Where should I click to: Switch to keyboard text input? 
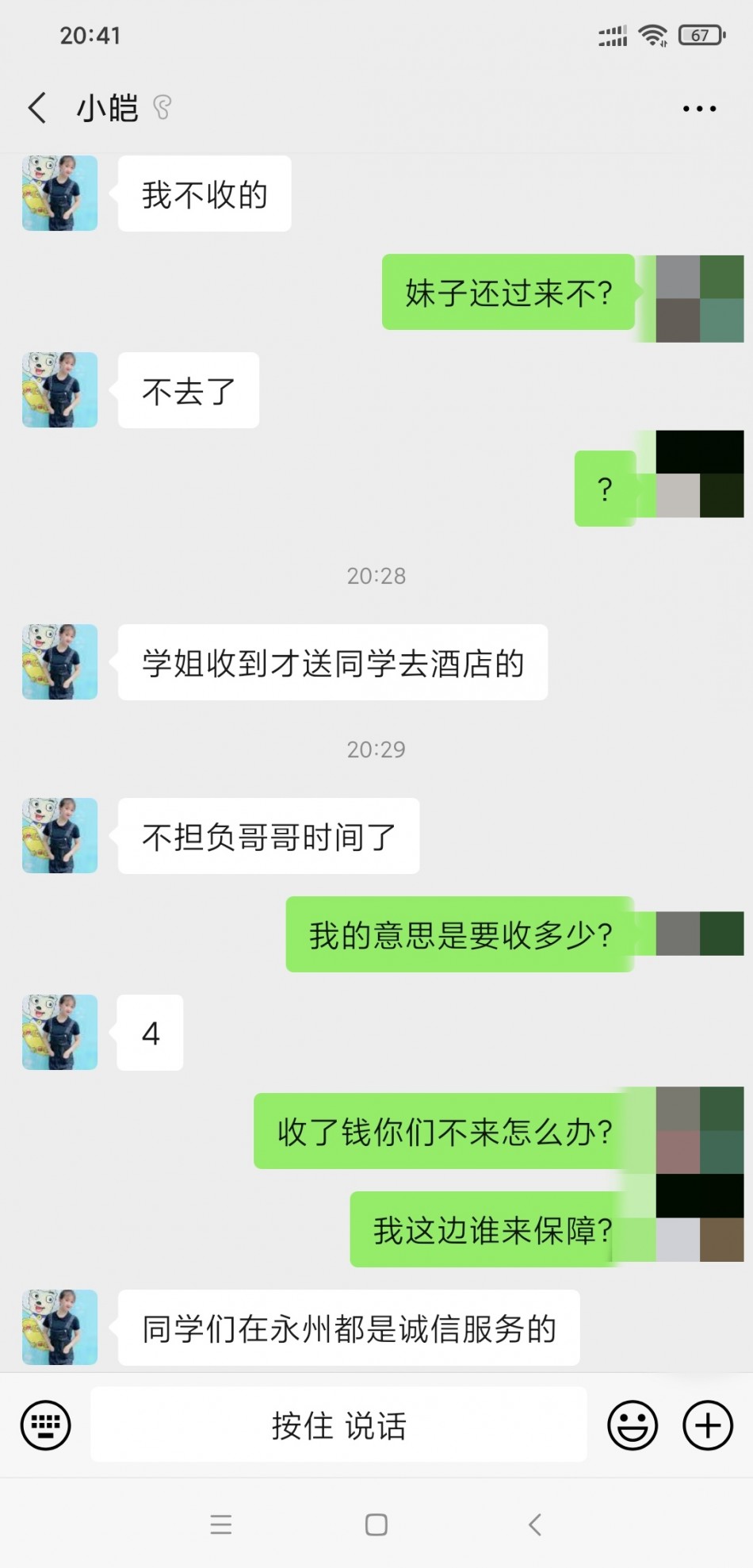(x=45, y=1425)
